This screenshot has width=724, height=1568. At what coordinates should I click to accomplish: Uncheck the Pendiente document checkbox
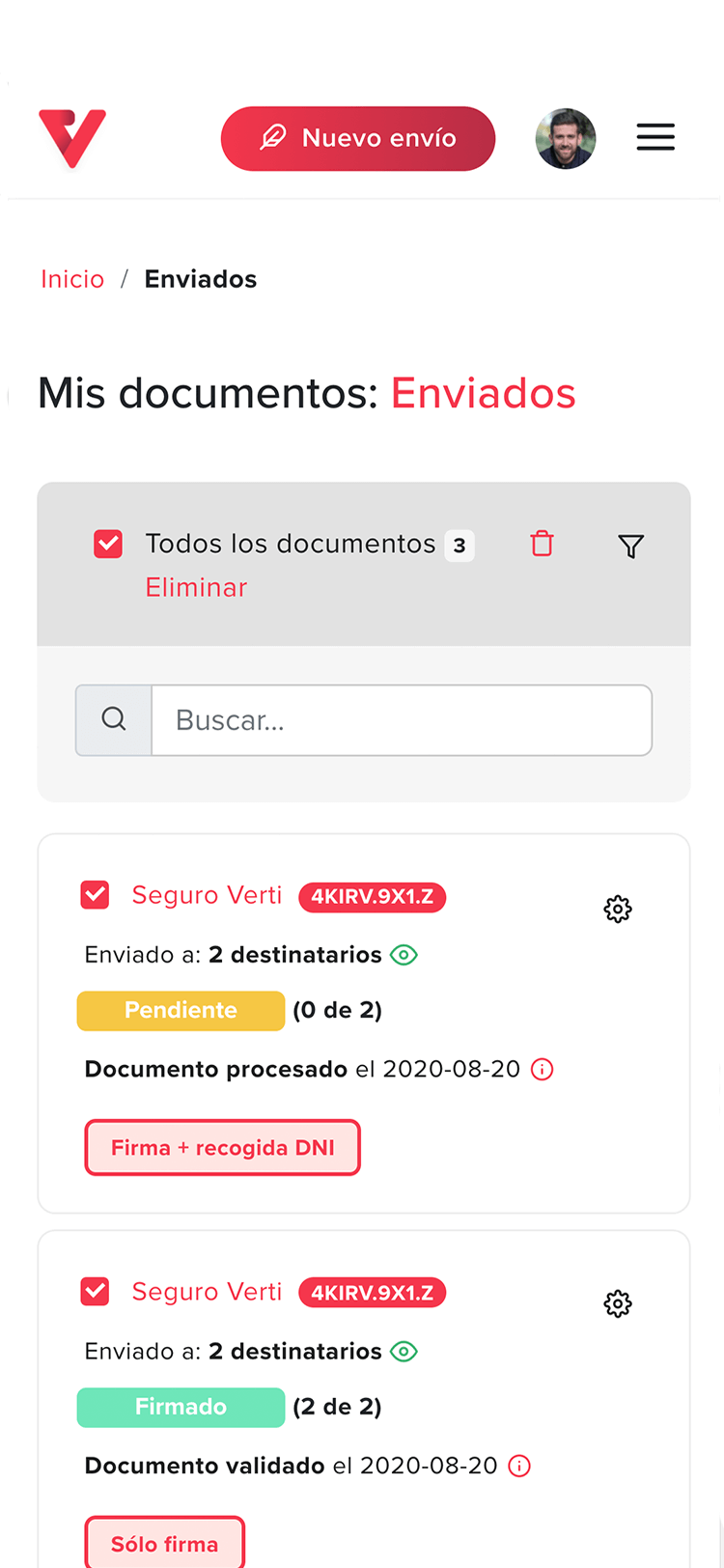tap(95, 895)
